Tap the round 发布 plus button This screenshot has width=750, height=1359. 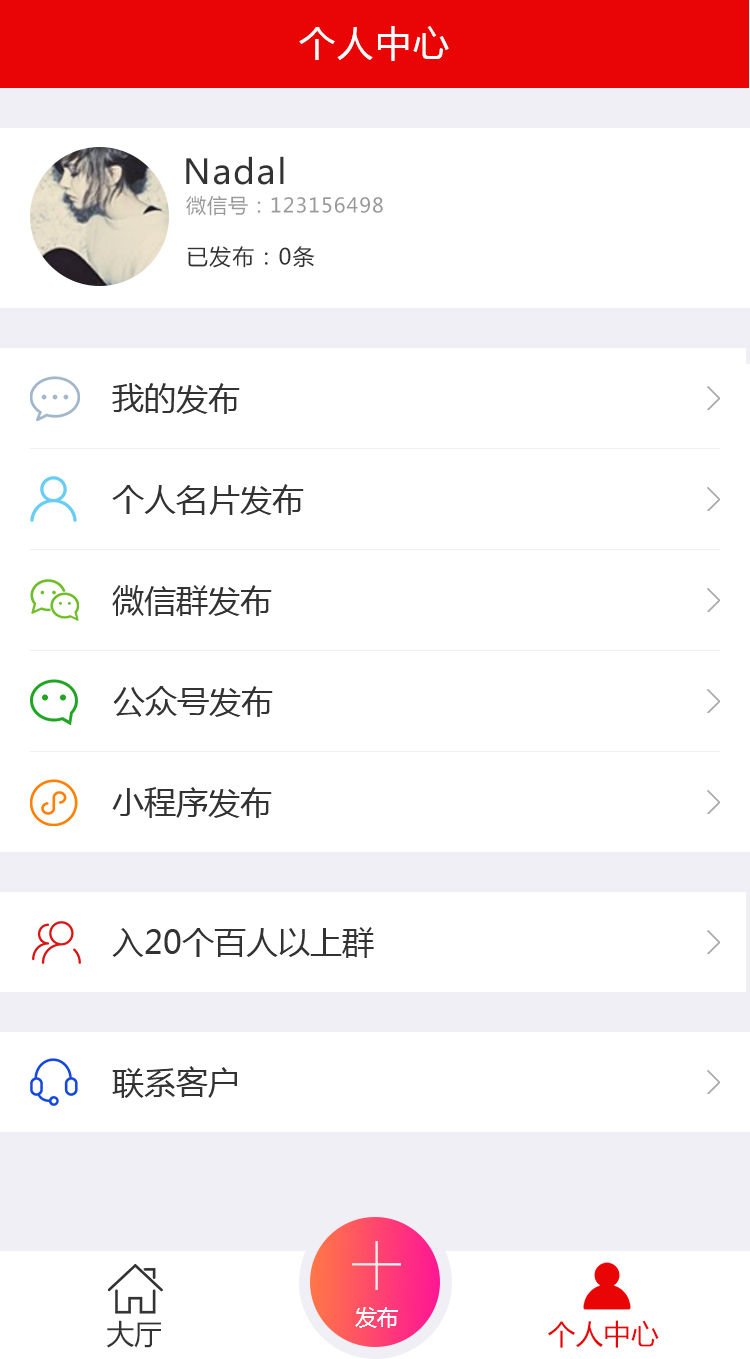tap(375, 1282)
